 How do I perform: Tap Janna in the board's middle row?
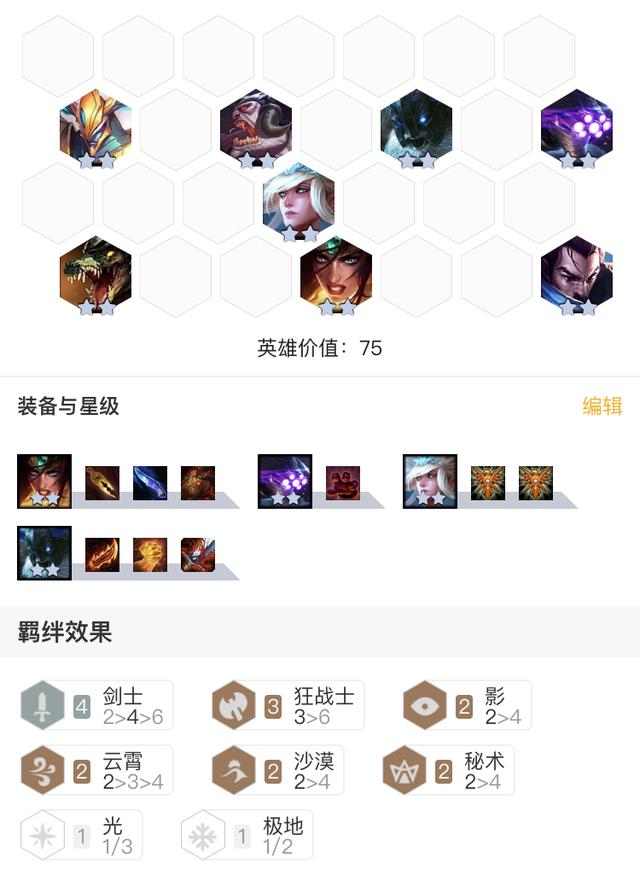click(298, 200)
